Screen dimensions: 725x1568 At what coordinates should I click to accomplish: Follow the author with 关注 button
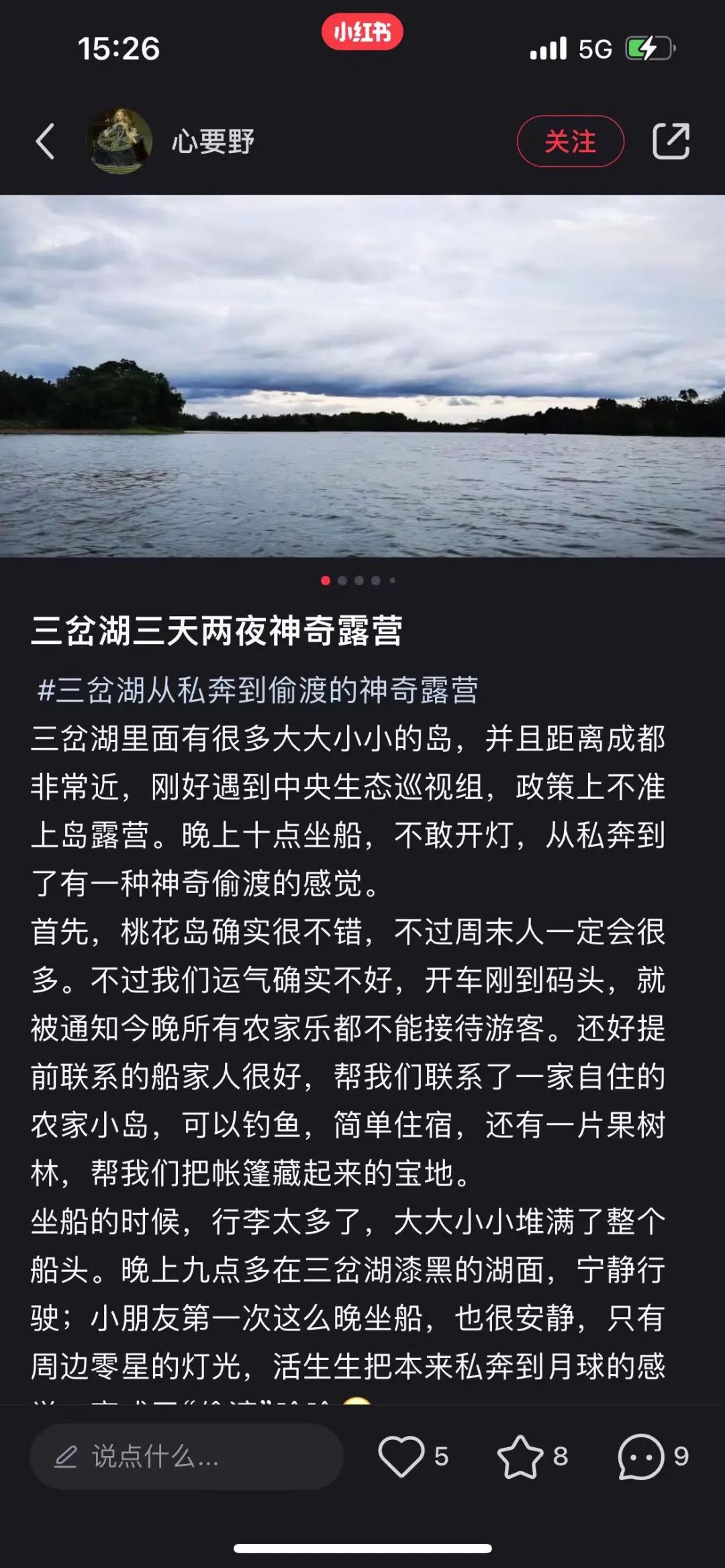[x=570, y=142]
